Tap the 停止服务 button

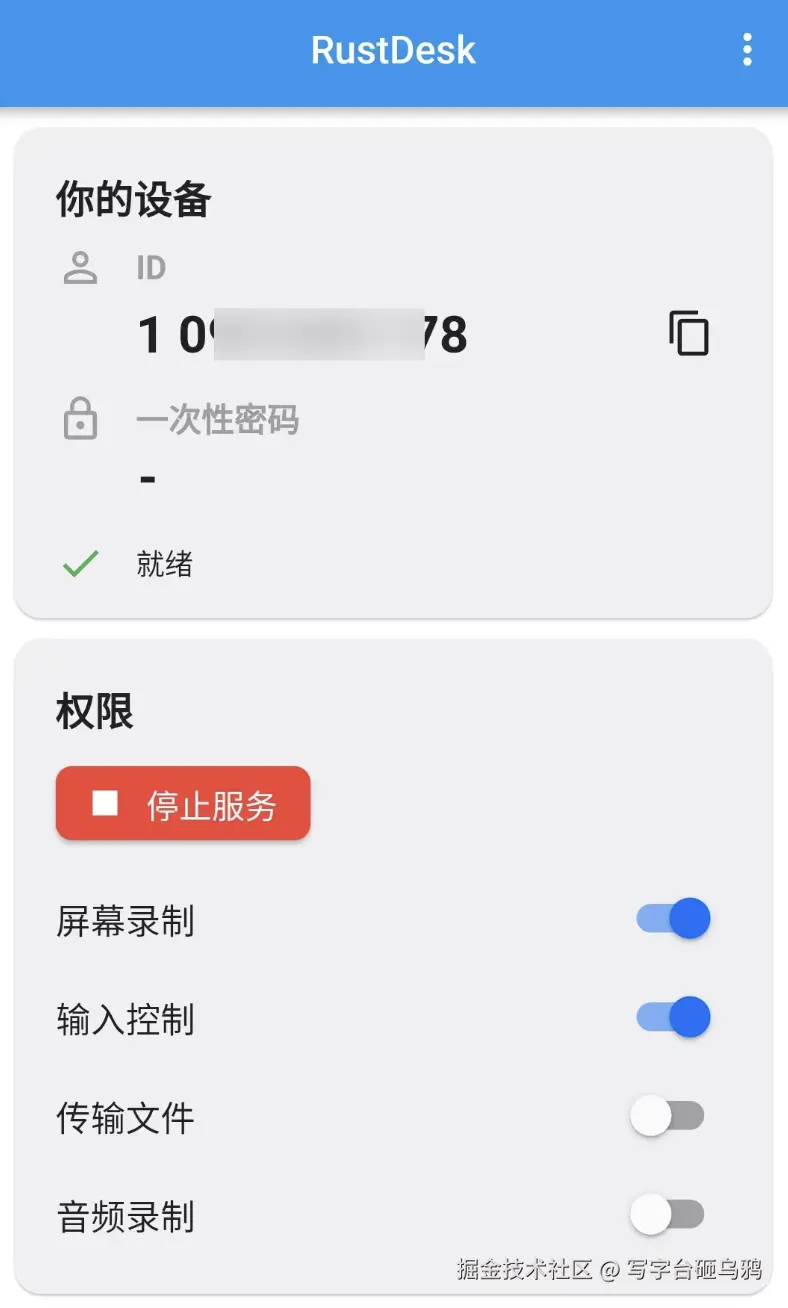click(x=183, y=804)
